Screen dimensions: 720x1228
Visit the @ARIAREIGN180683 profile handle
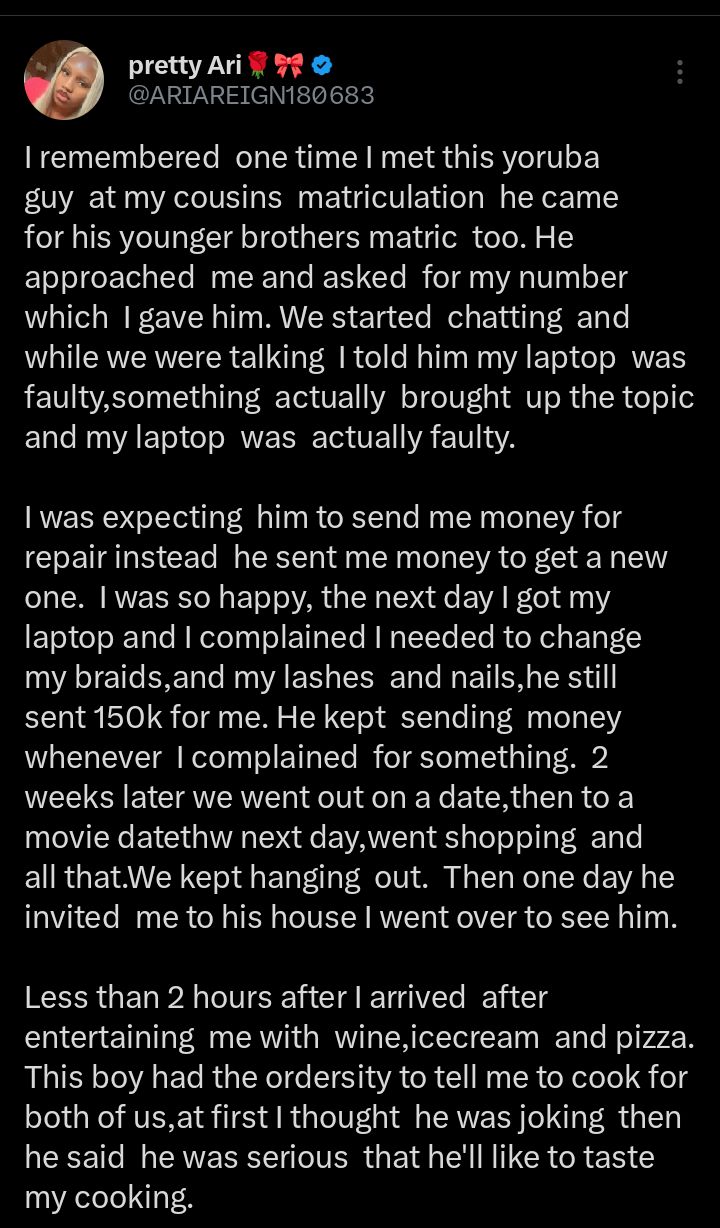[x=251, y=95]
